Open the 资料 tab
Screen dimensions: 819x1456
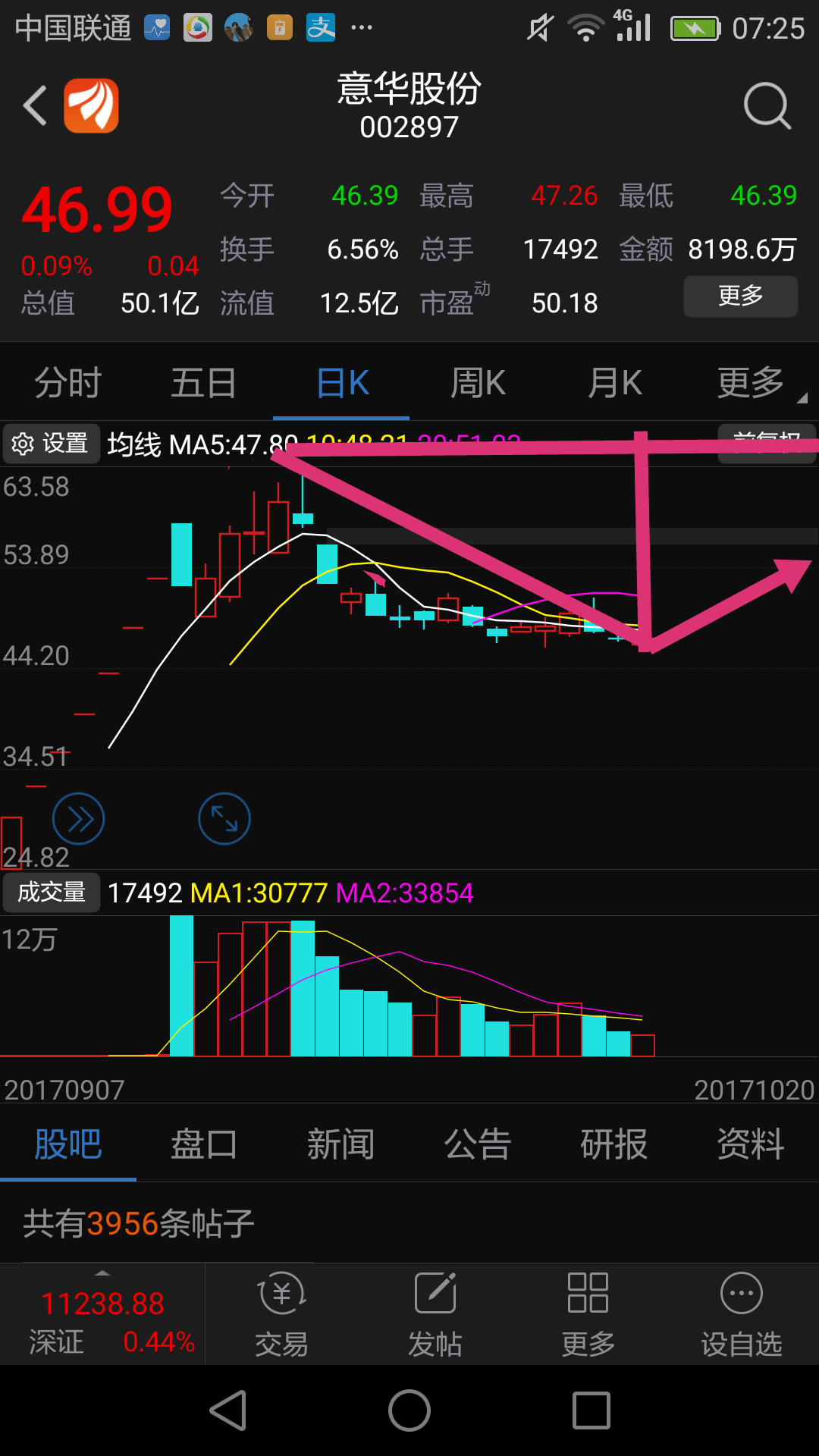click(751, 1144)
